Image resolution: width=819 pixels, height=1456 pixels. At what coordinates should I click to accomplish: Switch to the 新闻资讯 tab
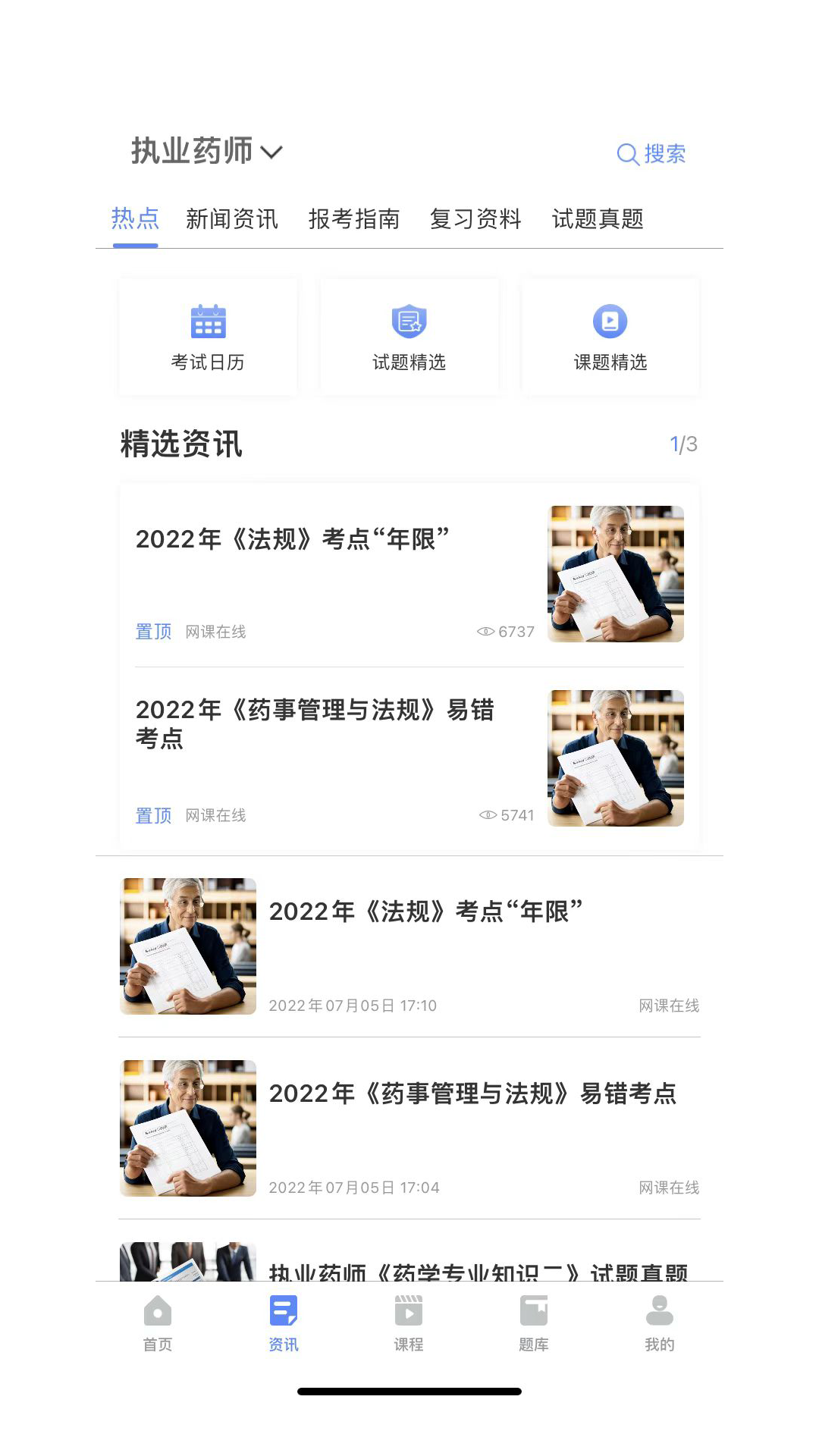pyautogui.click(x=232, y=220)
